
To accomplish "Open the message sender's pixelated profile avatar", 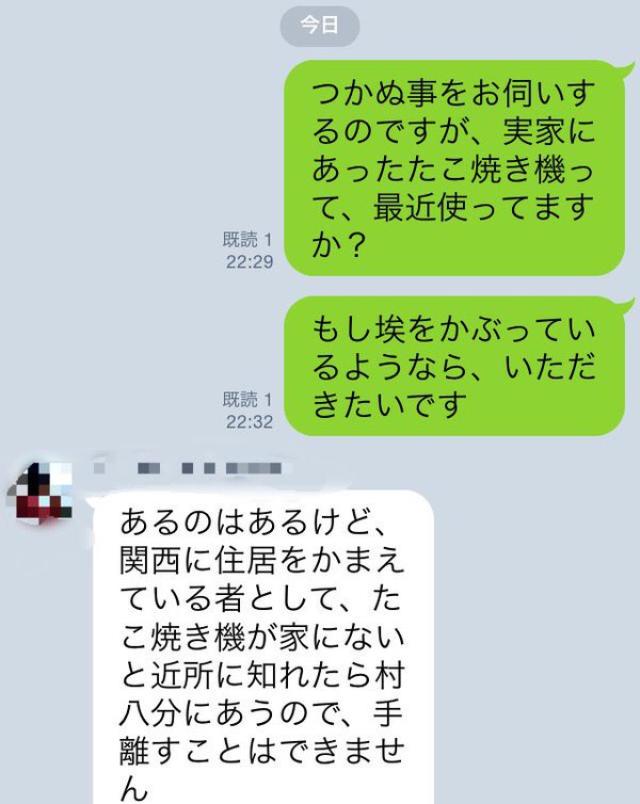I will [42, 492].
